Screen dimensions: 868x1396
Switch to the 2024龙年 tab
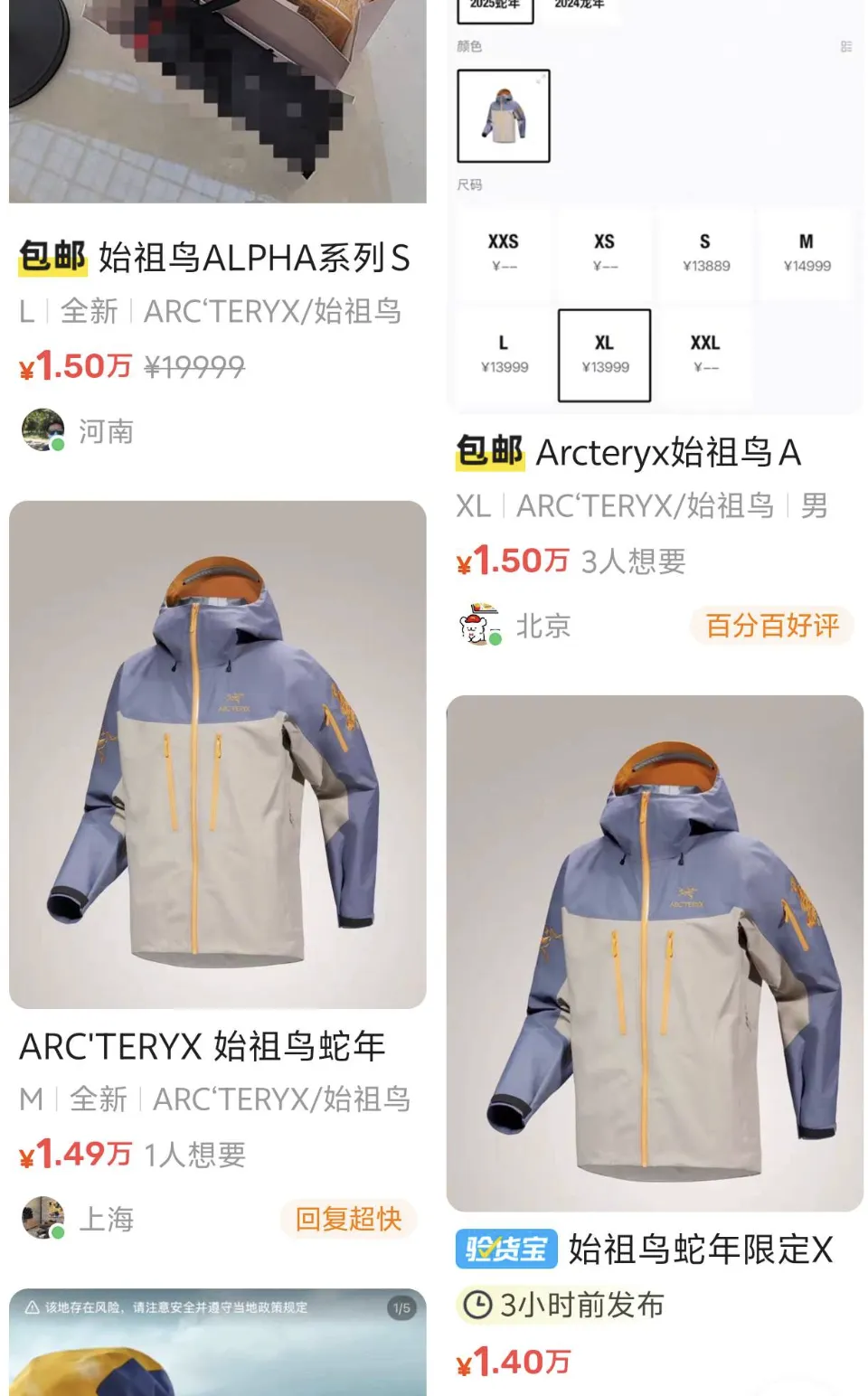(580, 7)
